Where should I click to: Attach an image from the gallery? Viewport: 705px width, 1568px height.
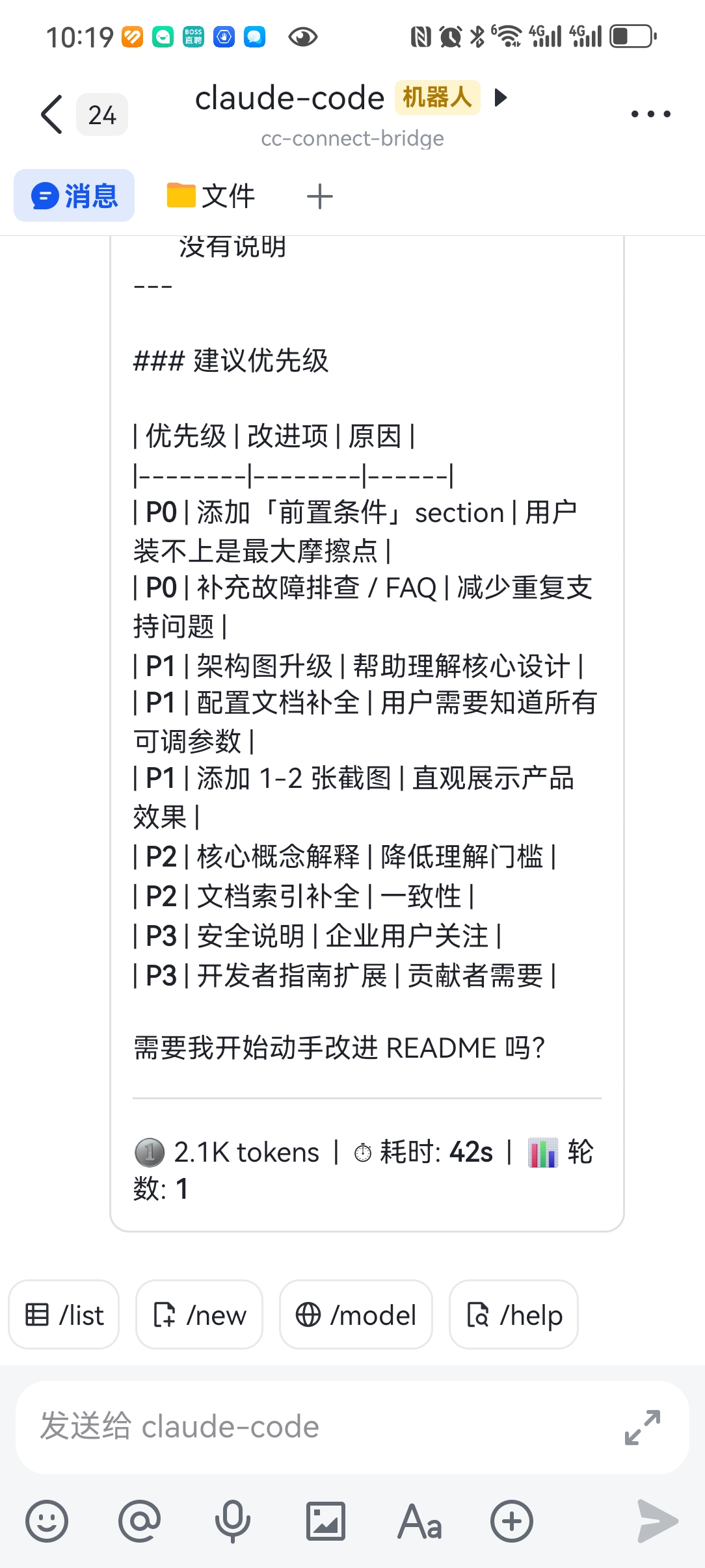[325, 1521]
